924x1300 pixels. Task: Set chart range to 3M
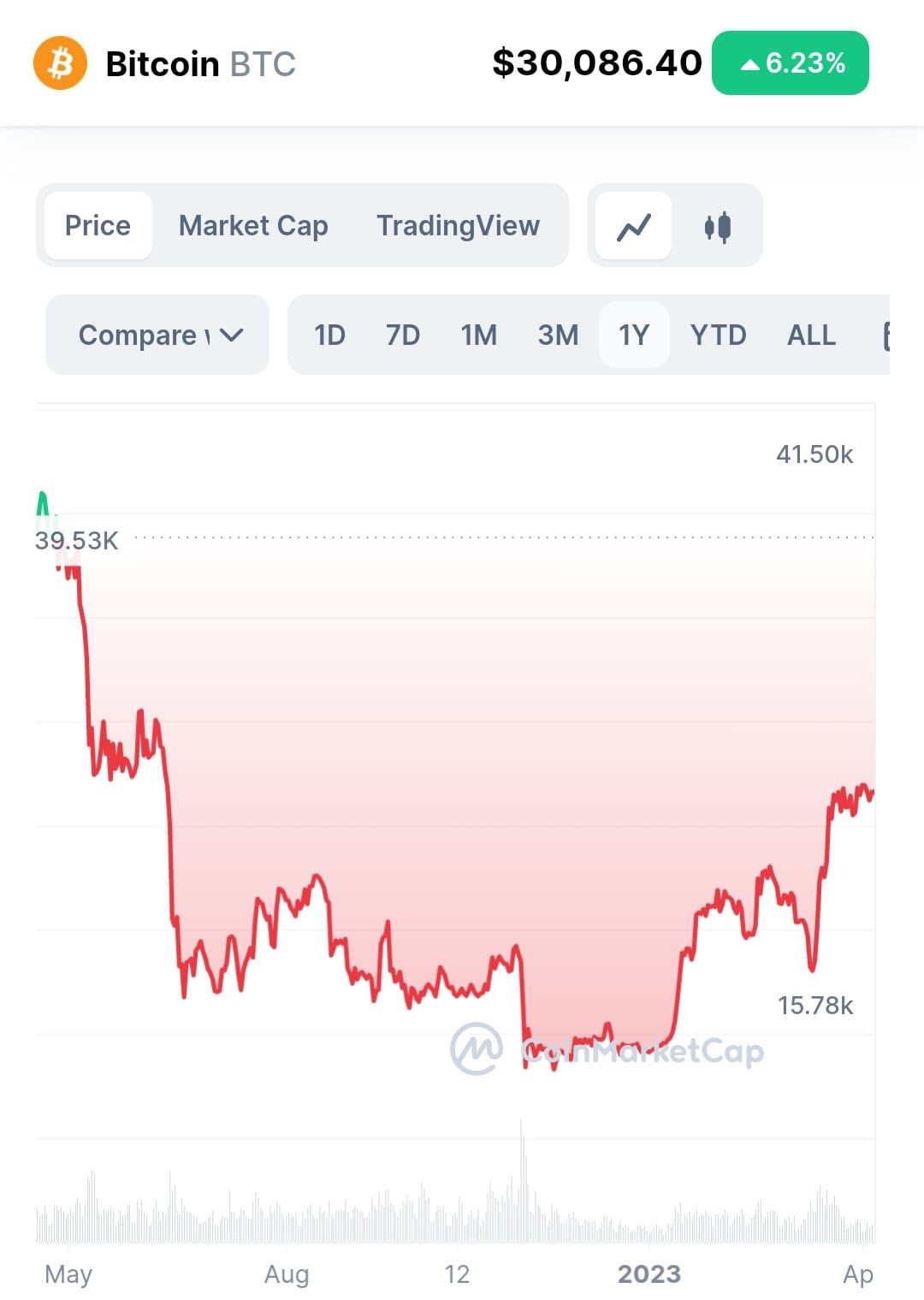click(558, 335)
